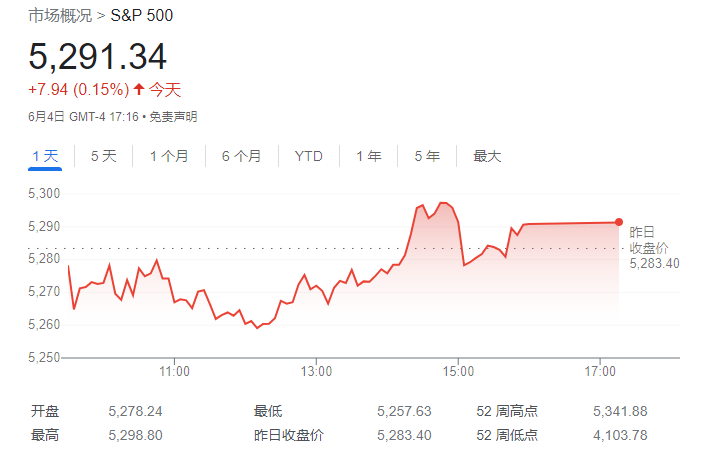The height and width of the screenshot is (453, 713).
Task: Switch to 6 个月 view
Action: [241, 156]
